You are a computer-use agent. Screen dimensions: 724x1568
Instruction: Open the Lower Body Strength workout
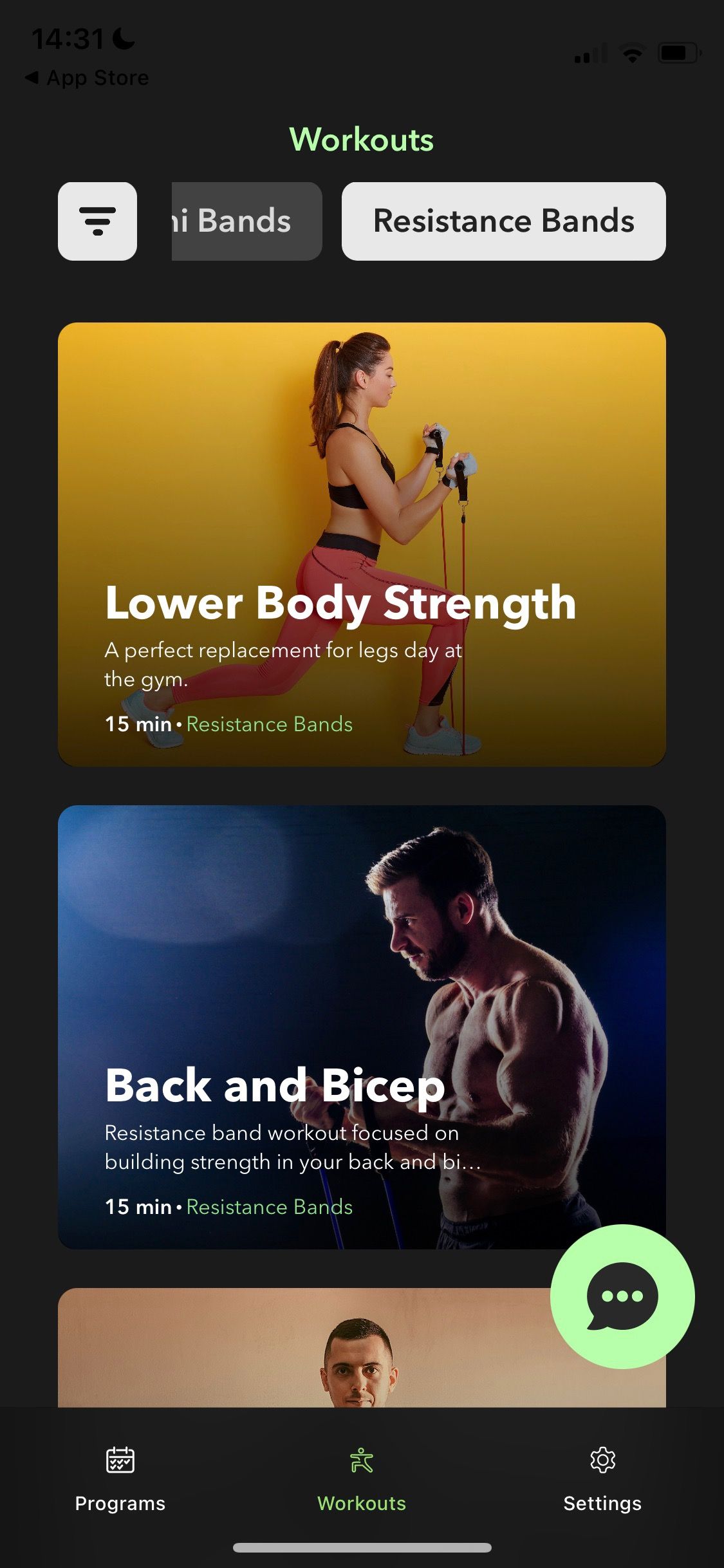point(362,545)
